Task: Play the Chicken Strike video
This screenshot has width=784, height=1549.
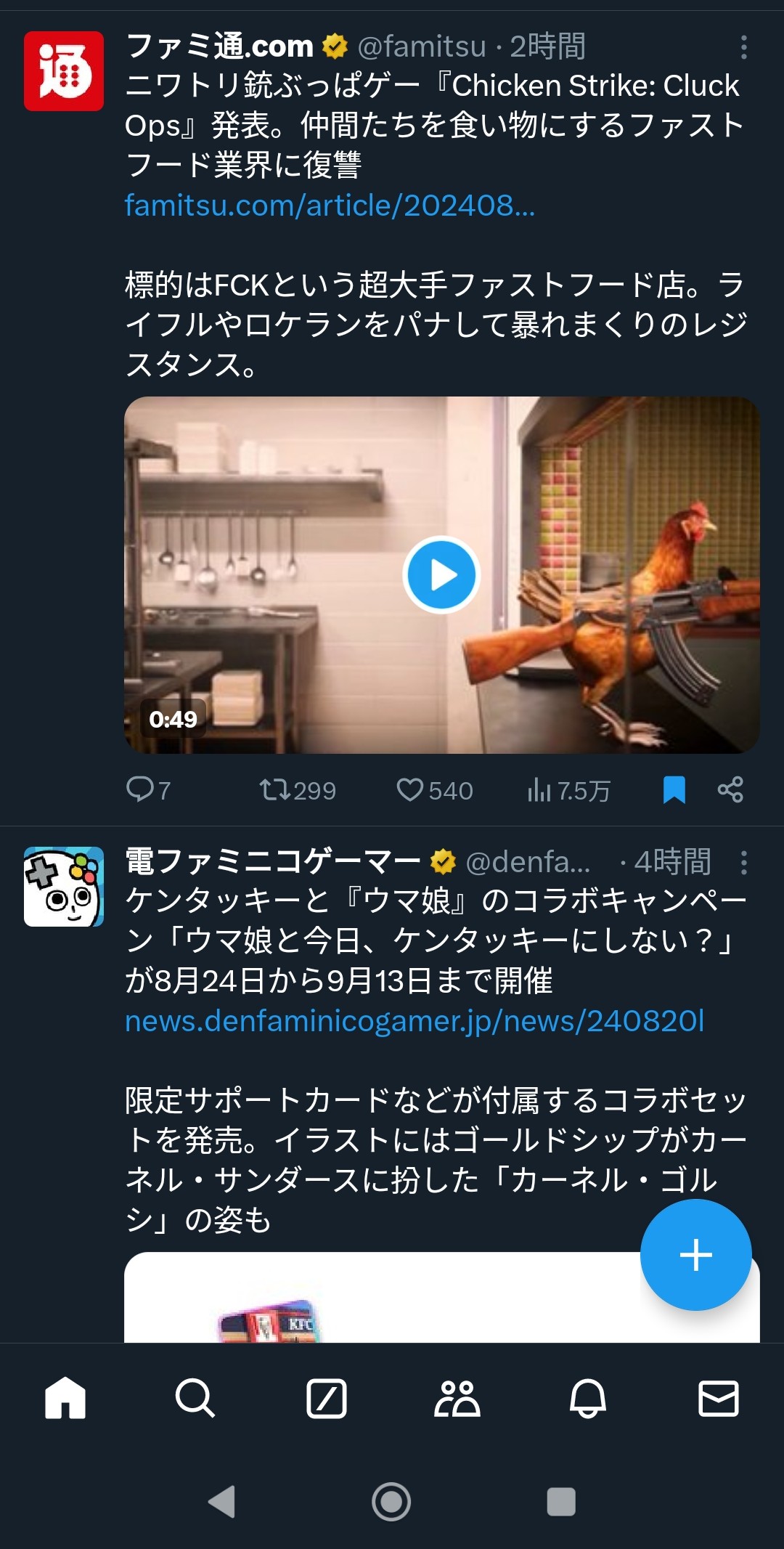Action: click(441, 575)
